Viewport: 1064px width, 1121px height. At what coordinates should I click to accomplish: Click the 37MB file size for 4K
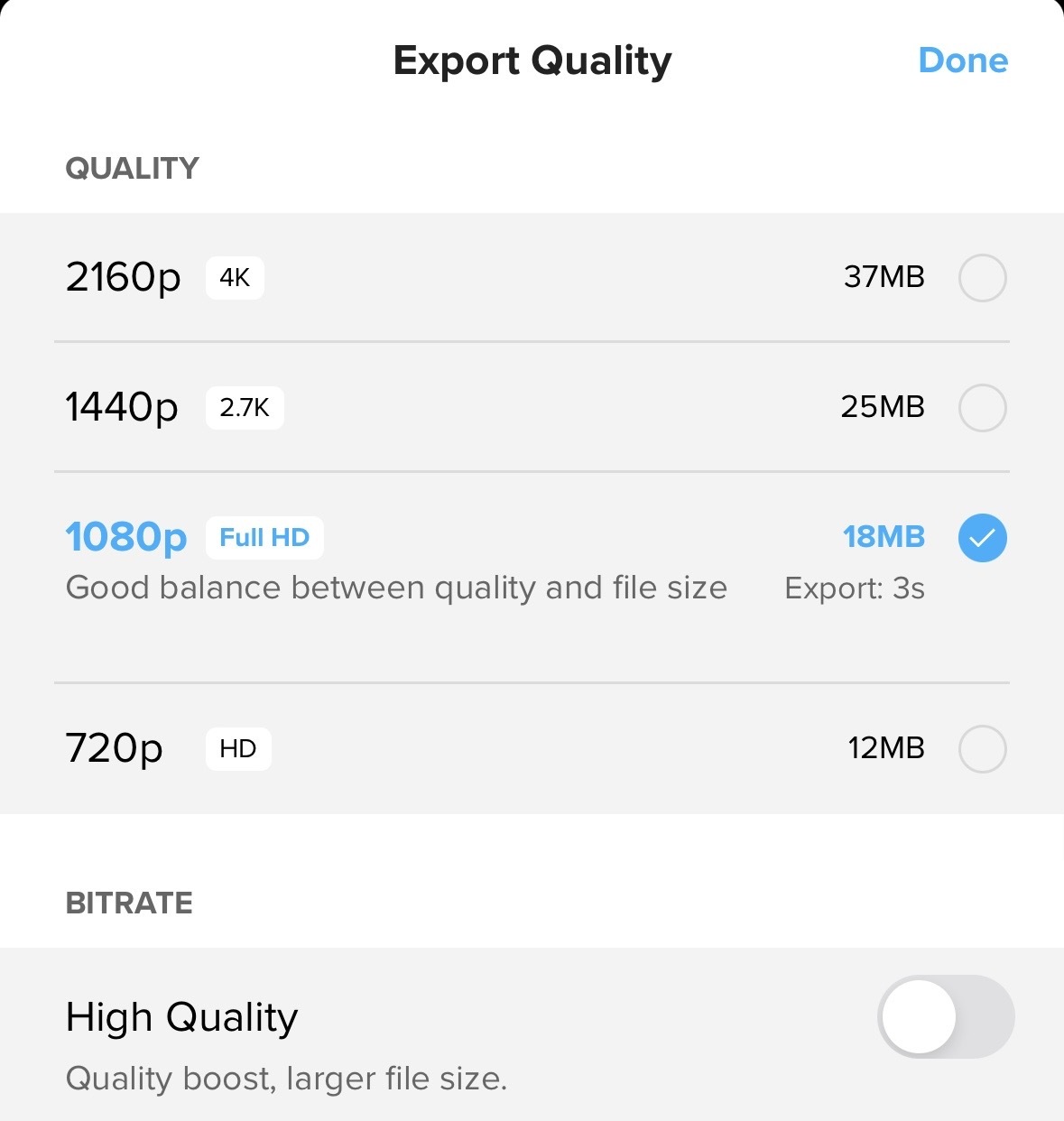tap(884, 278)
